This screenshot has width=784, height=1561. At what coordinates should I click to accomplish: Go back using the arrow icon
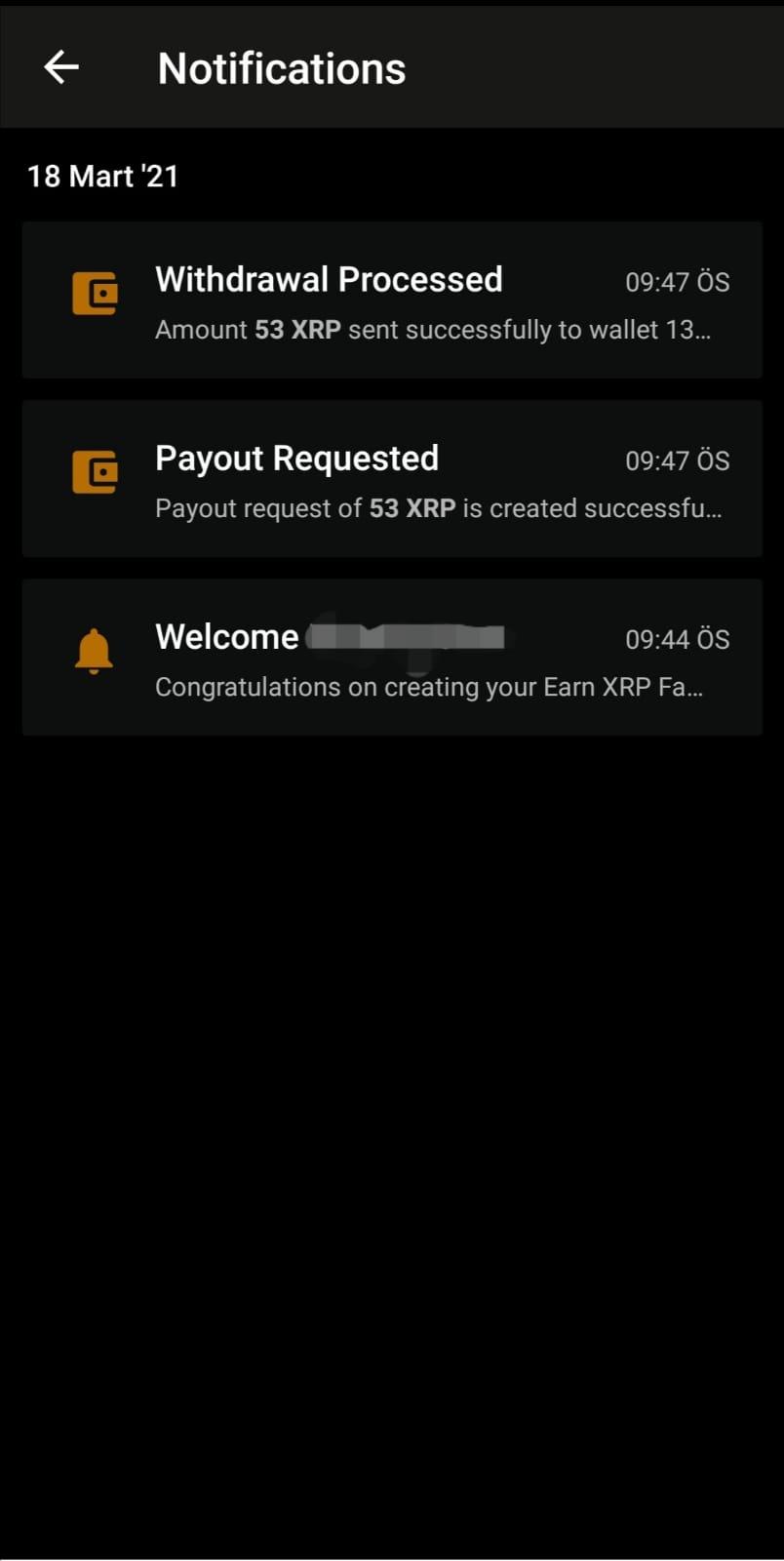(x=61, y=67)
